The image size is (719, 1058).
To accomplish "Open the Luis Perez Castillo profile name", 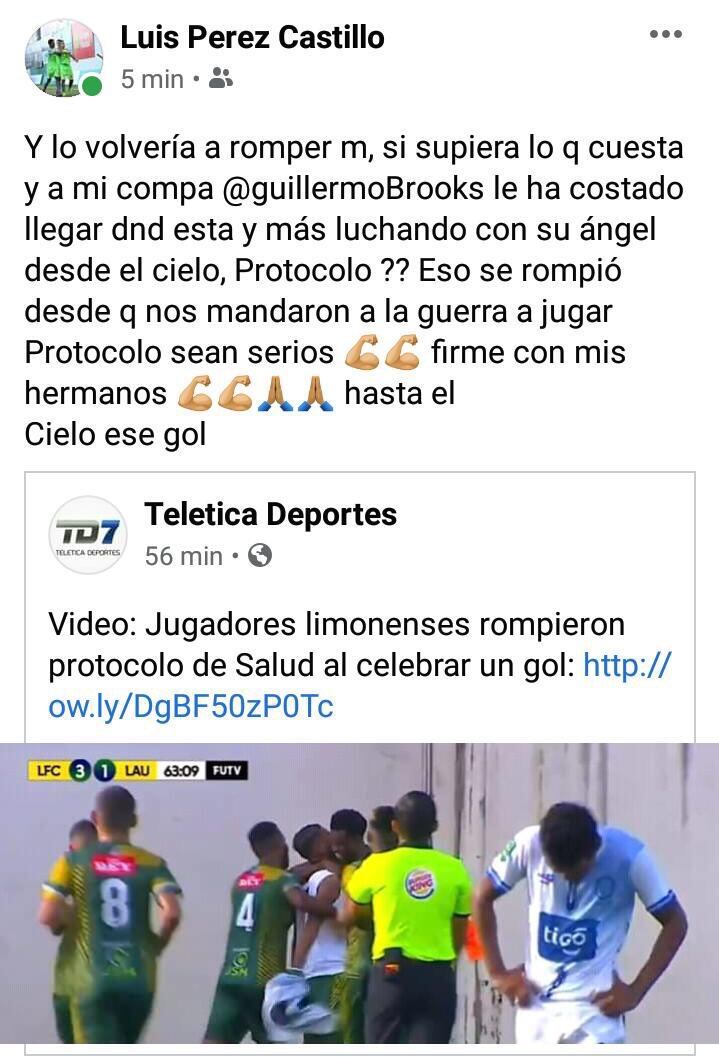I will point(252,38).
